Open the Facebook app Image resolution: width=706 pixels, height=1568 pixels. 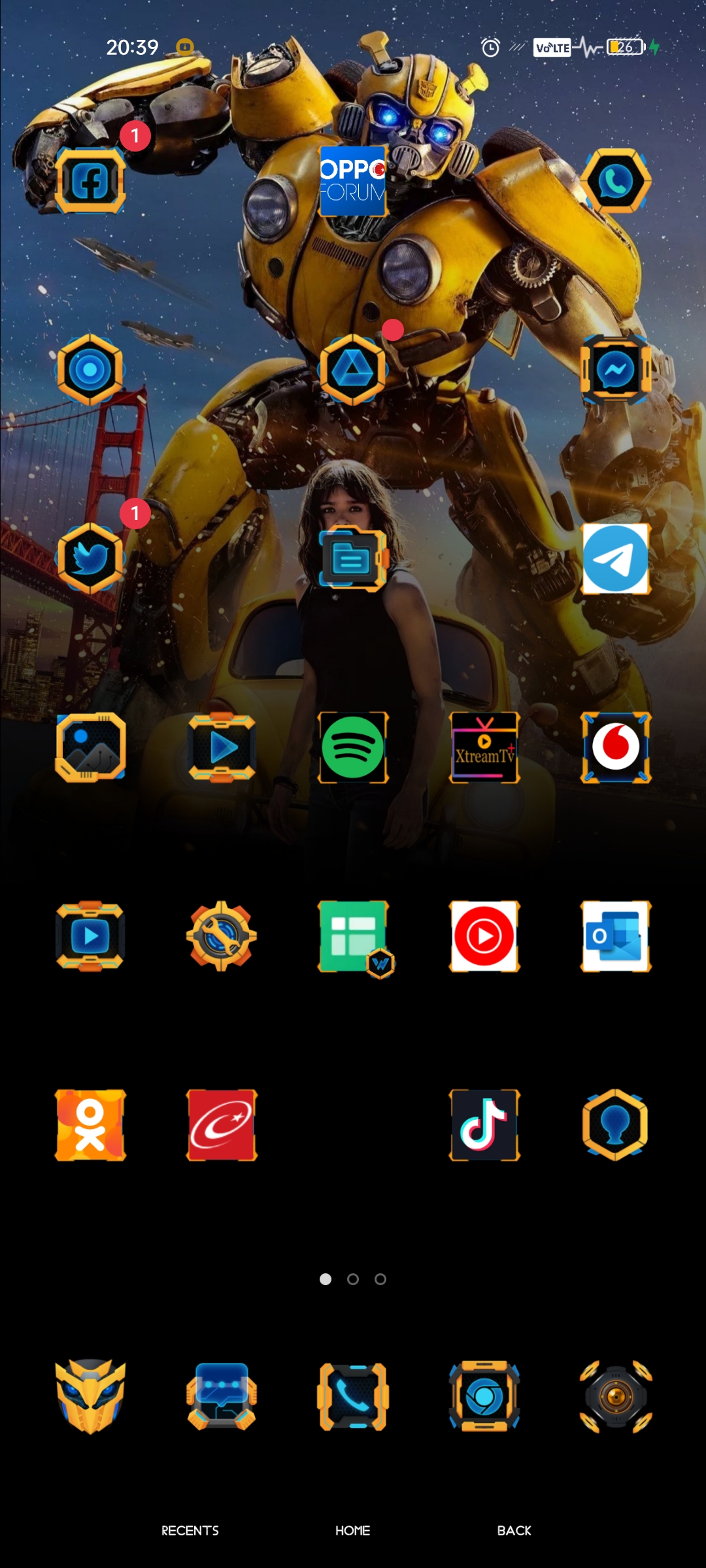tap(90, 181)
